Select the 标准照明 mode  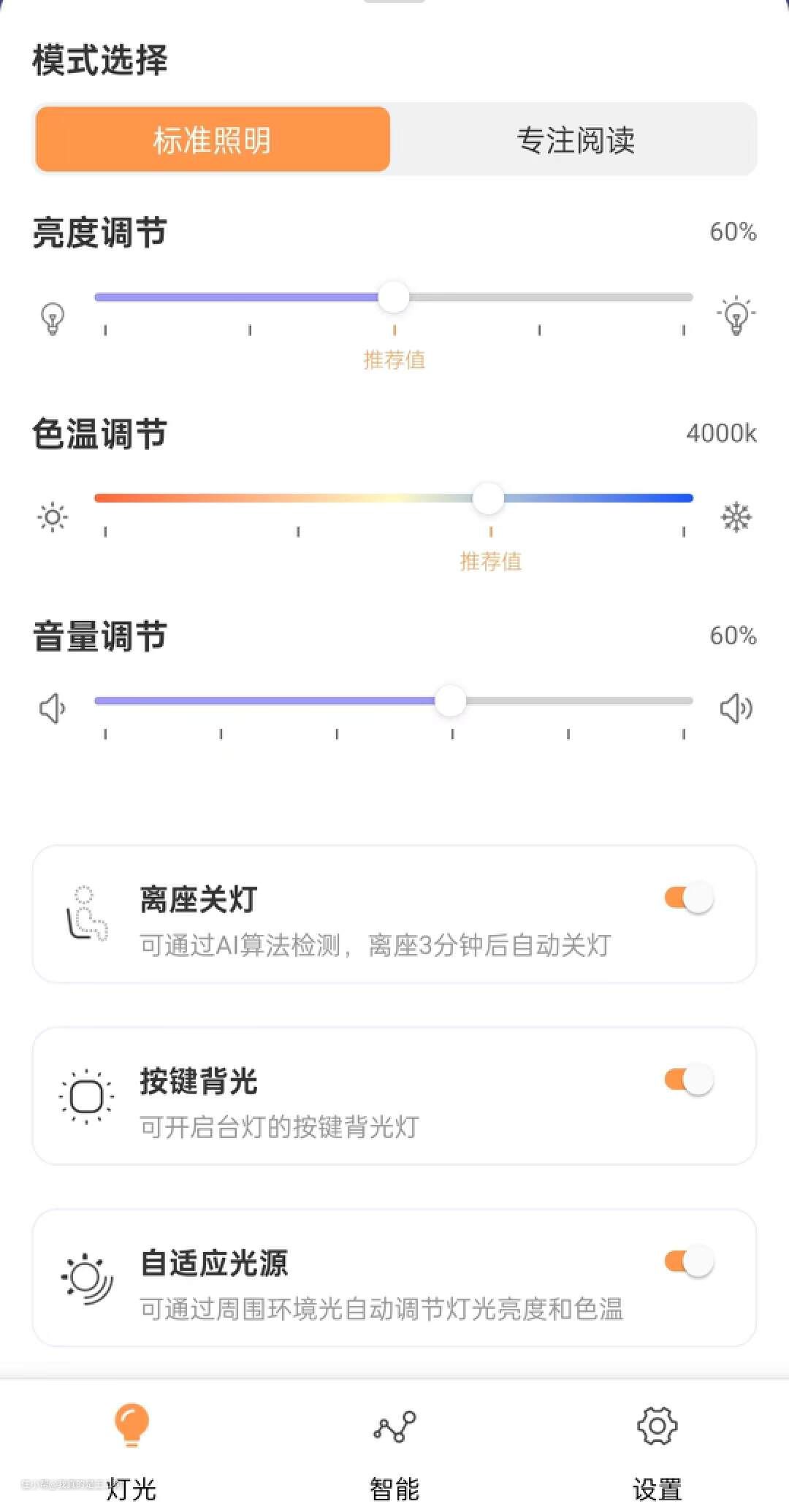click(x=213, y=140)
